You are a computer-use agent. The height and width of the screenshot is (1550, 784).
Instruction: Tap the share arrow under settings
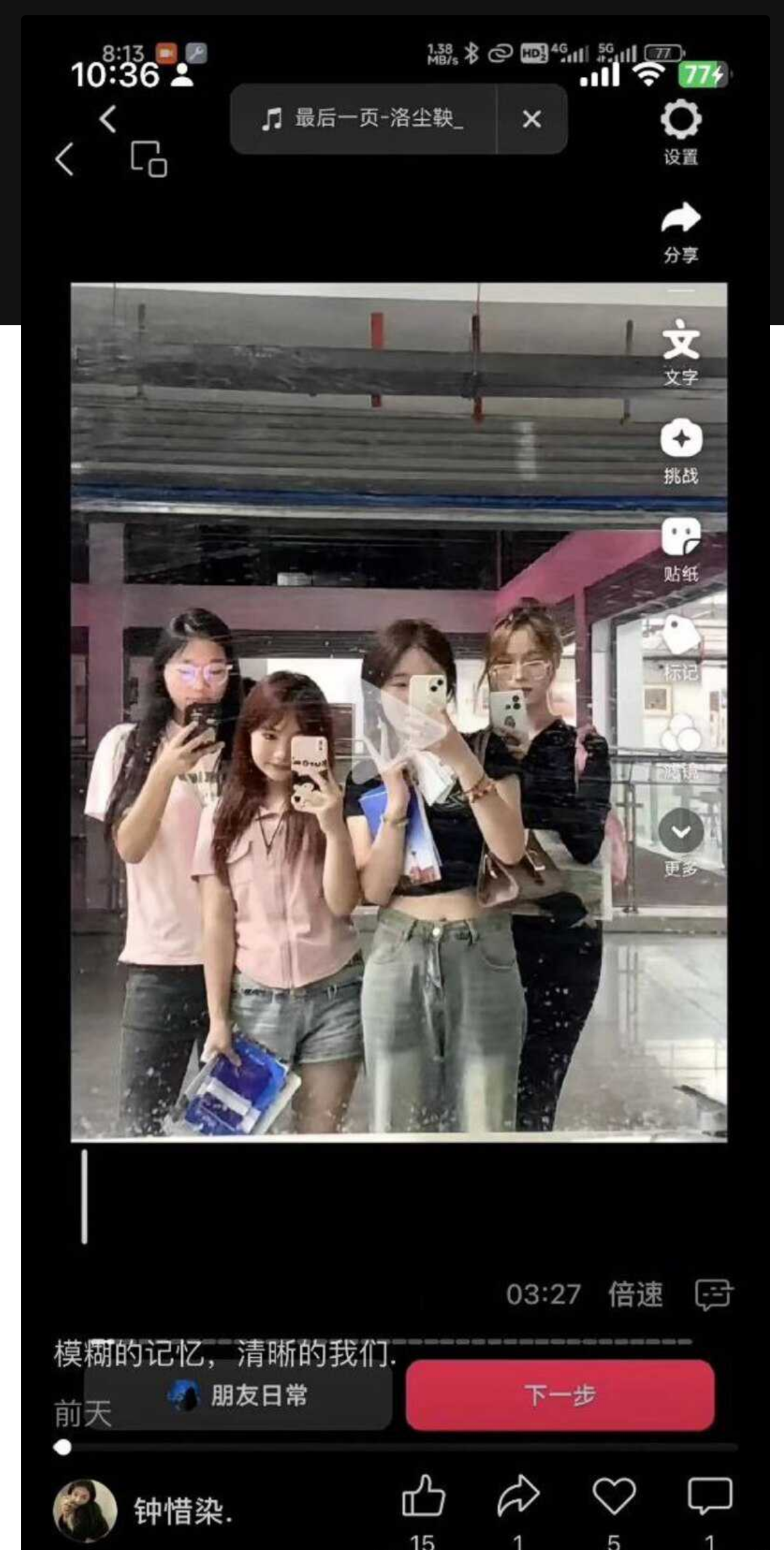tap(681, 219)
